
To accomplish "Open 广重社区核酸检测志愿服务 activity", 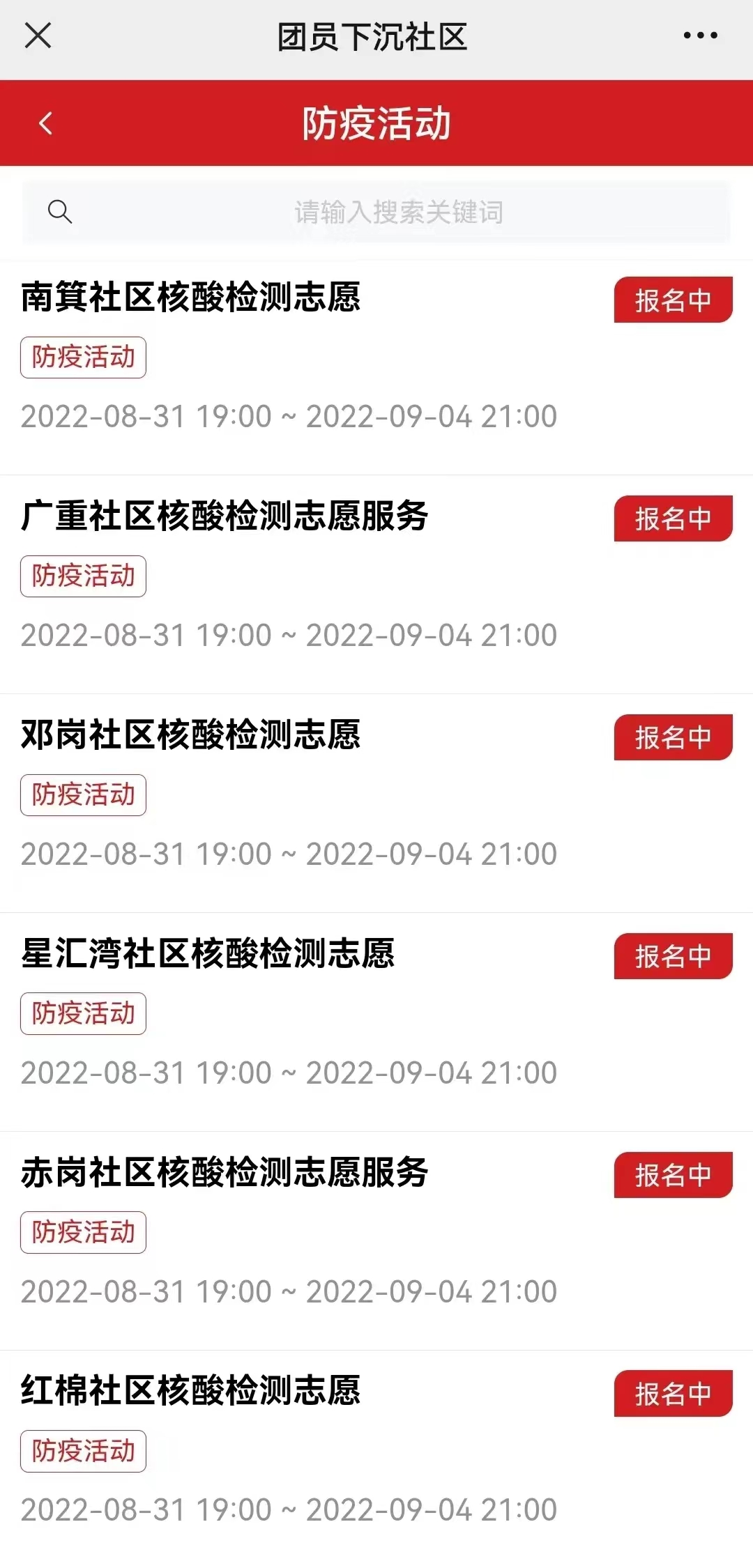I will [x=225, y=516].
